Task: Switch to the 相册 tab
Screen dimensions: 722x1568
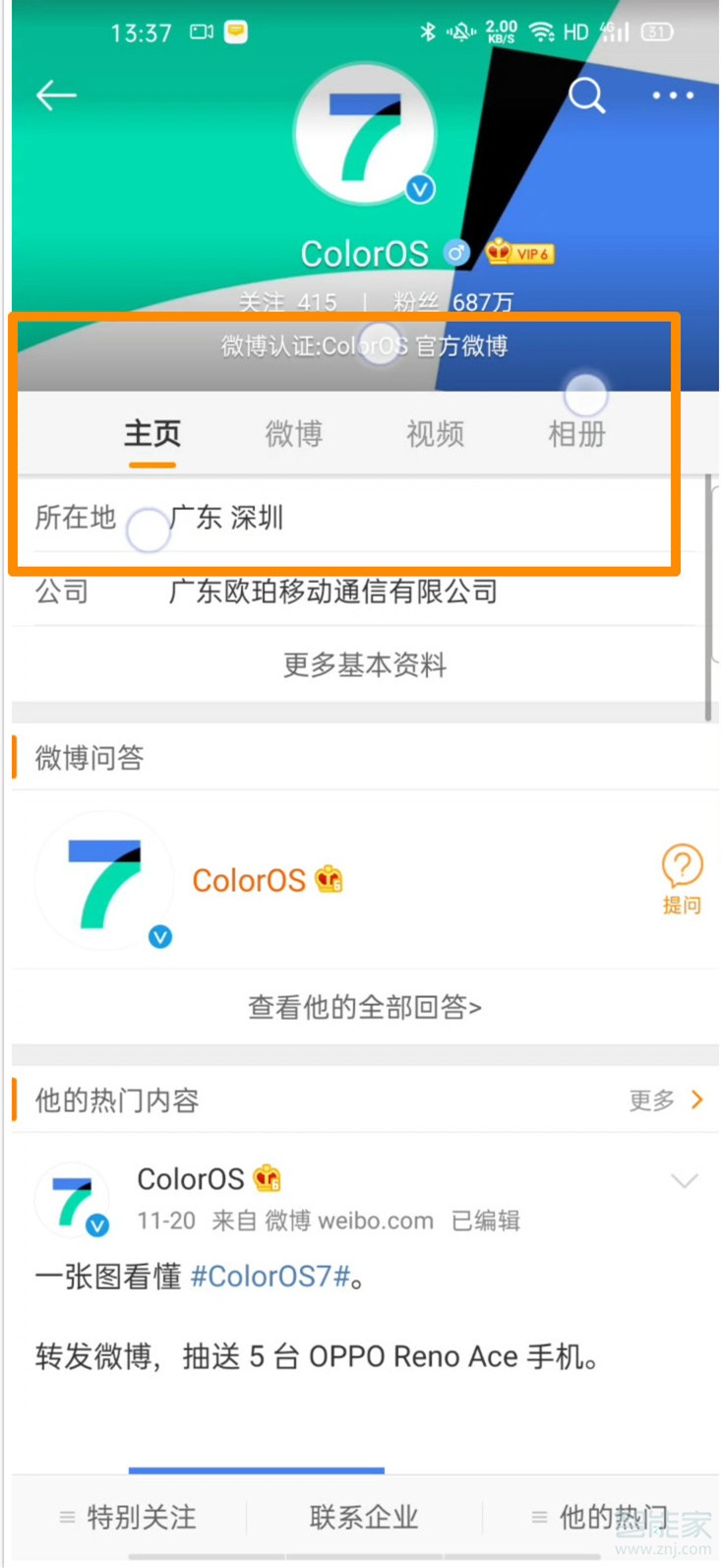Action: pos(575,434)
